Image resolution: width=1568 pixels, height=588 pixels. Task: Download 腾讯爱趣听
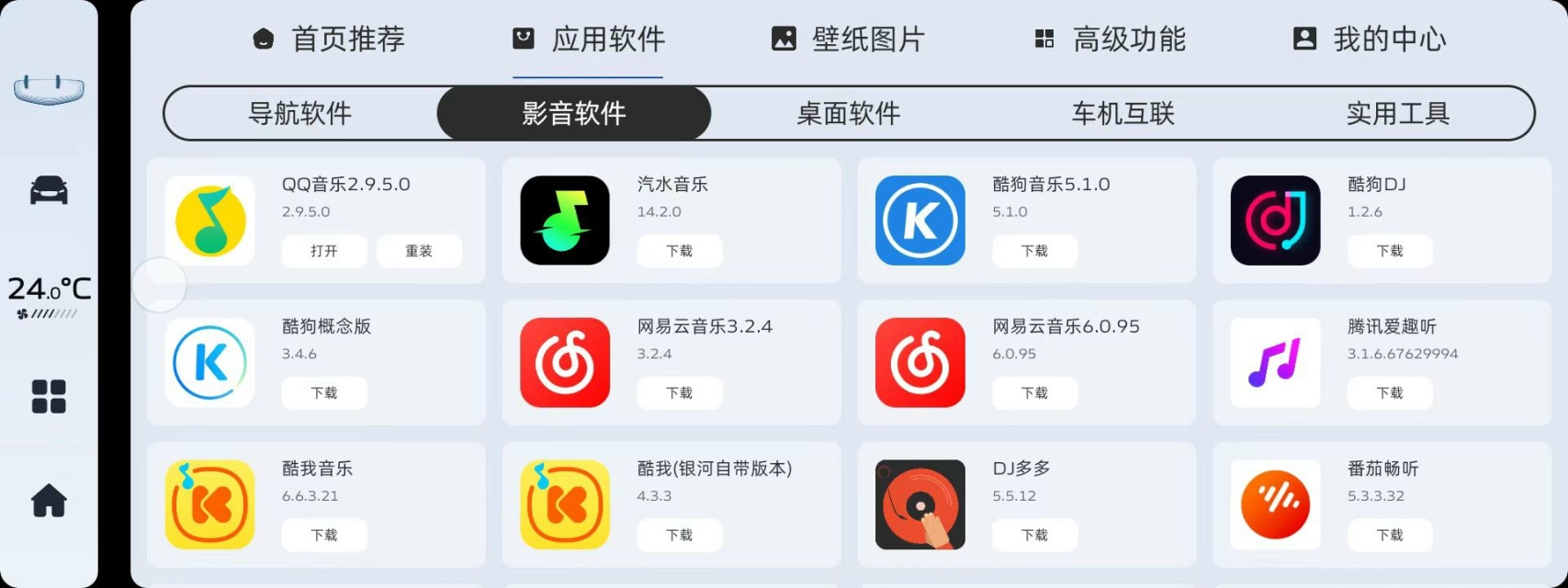click(x=1390, y=393)
